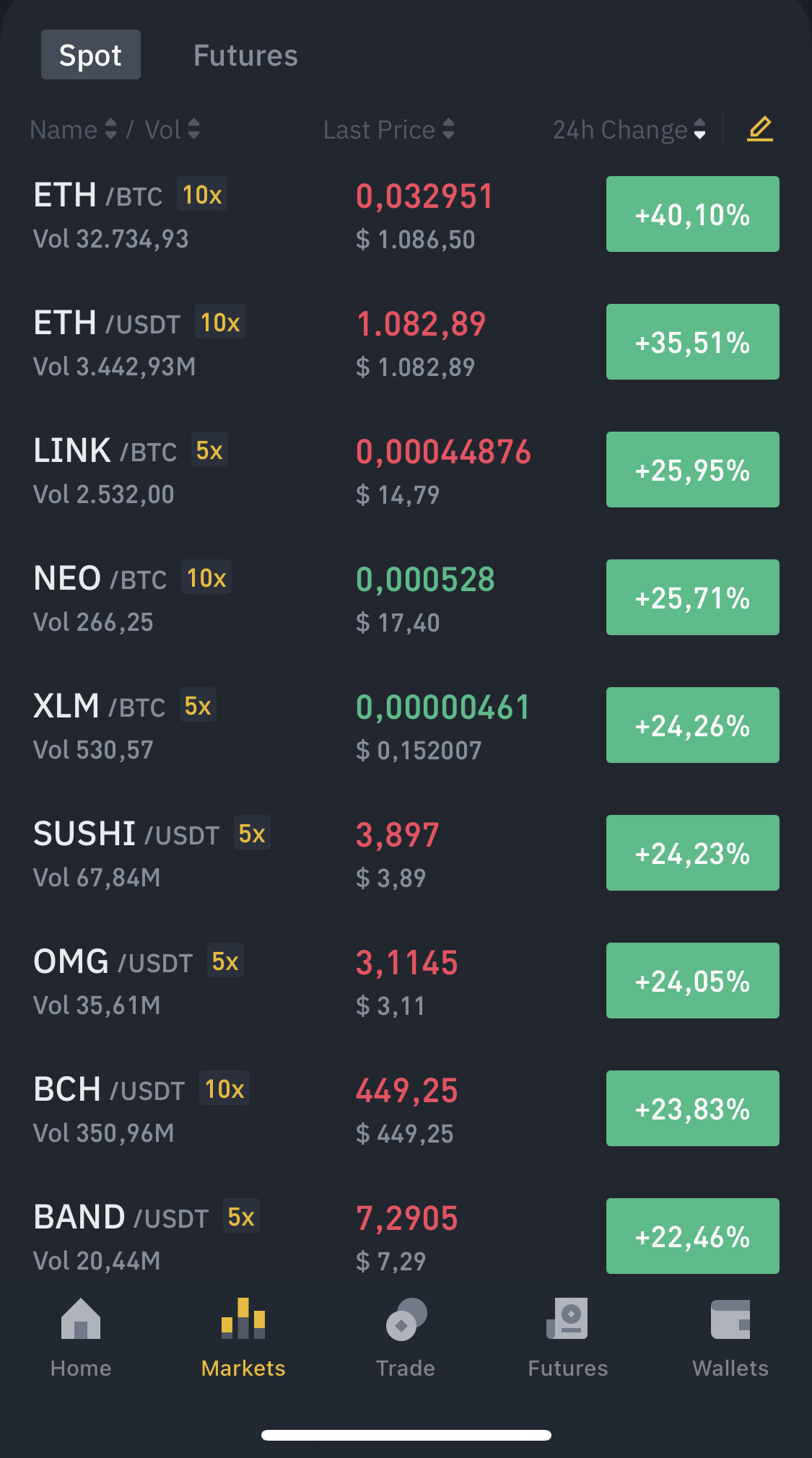Tap the edit pencil icon
Viewport: 812px width, 1458px height.
(760, 129)
